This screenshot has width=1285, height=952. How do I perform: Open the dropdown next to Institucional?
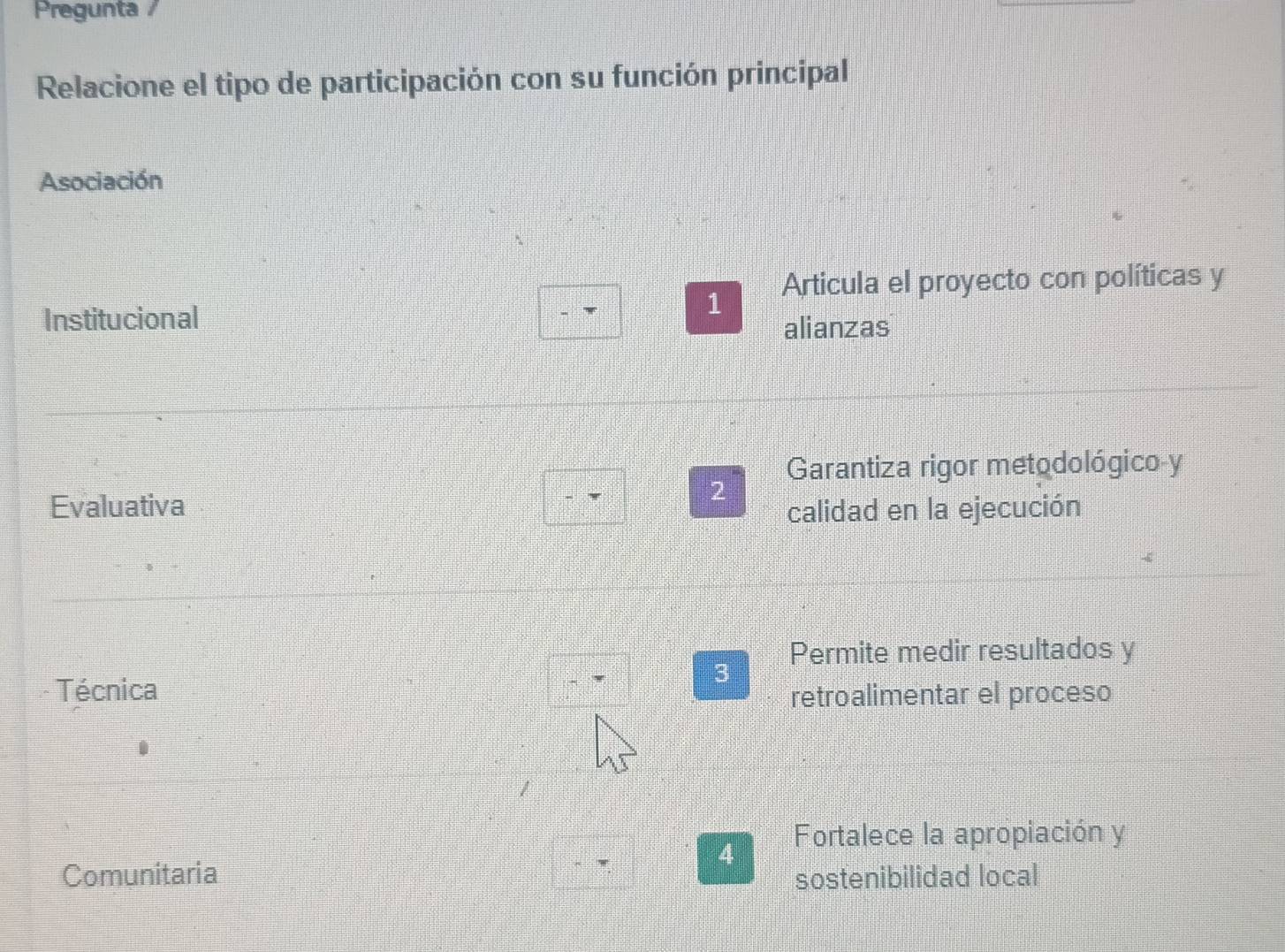(x=580, y=311)
